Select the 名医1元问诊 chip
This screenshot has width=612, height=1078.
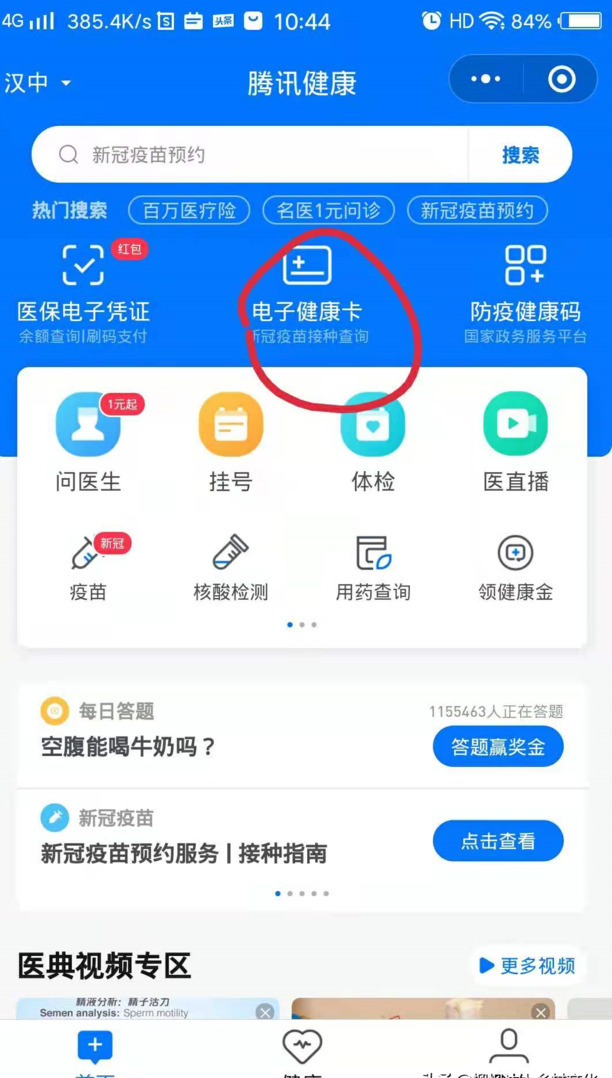[x=328, y=211]
